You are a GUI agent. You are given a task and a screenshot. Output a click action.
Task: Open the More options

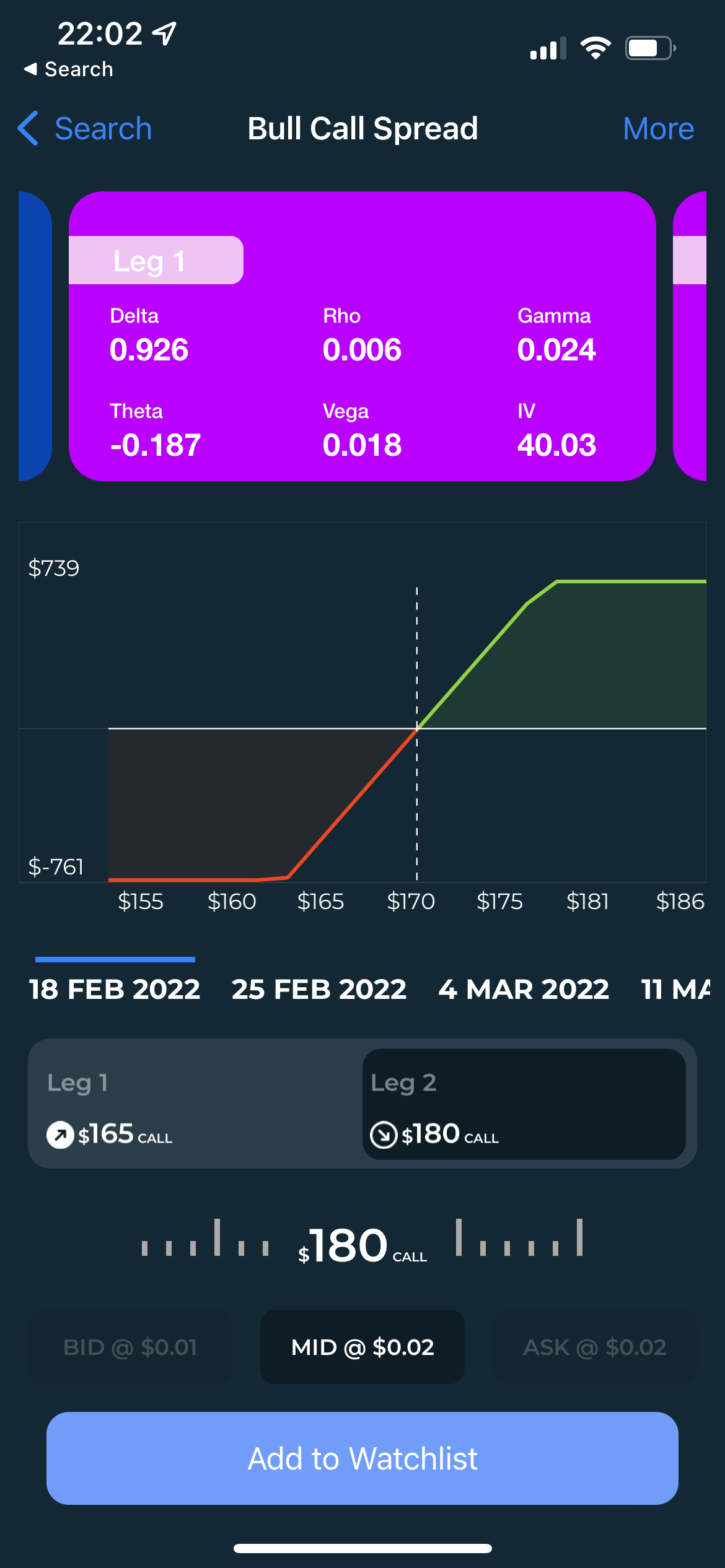pos(658,129)
